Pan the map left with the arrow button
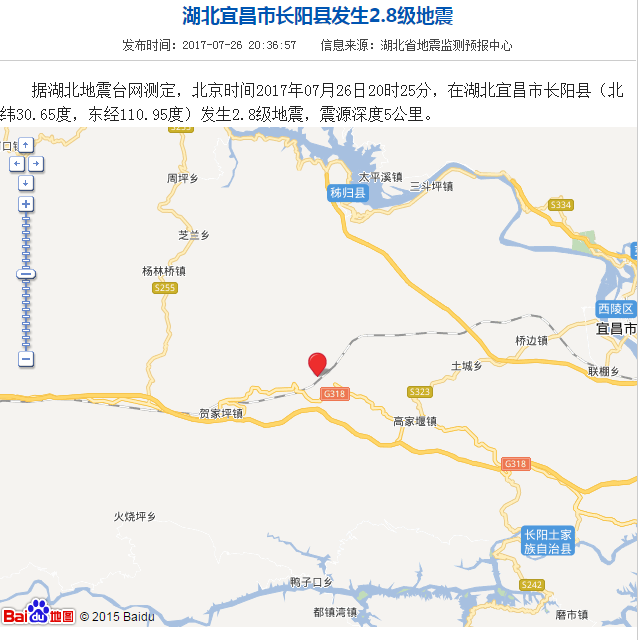Viewport: 638px width, 640px height. coord(17,163)
